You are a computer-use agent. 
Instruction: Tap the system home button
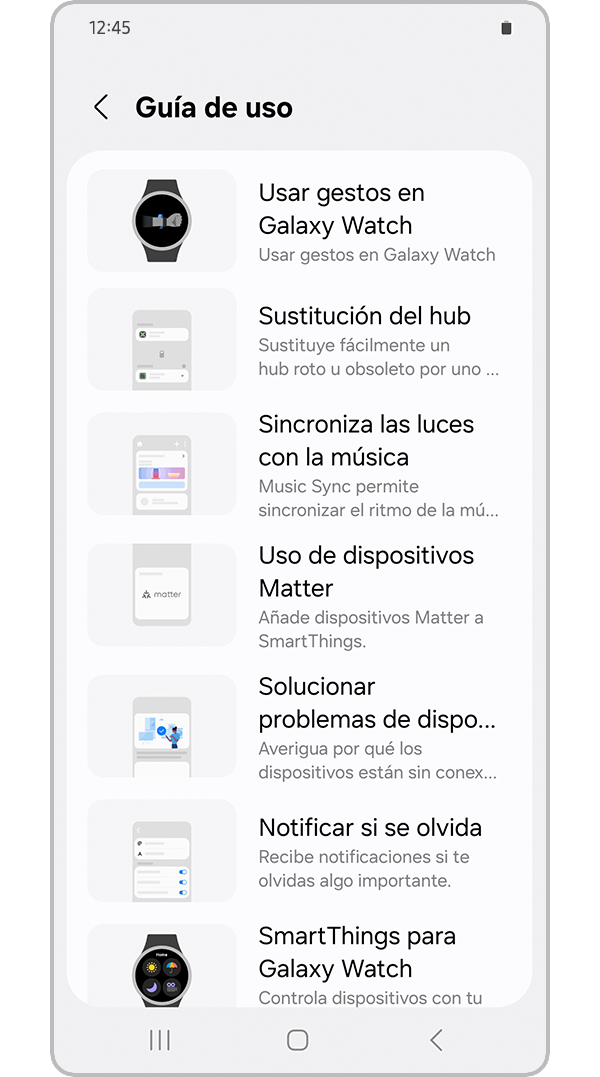click(x=297, y=1040)
